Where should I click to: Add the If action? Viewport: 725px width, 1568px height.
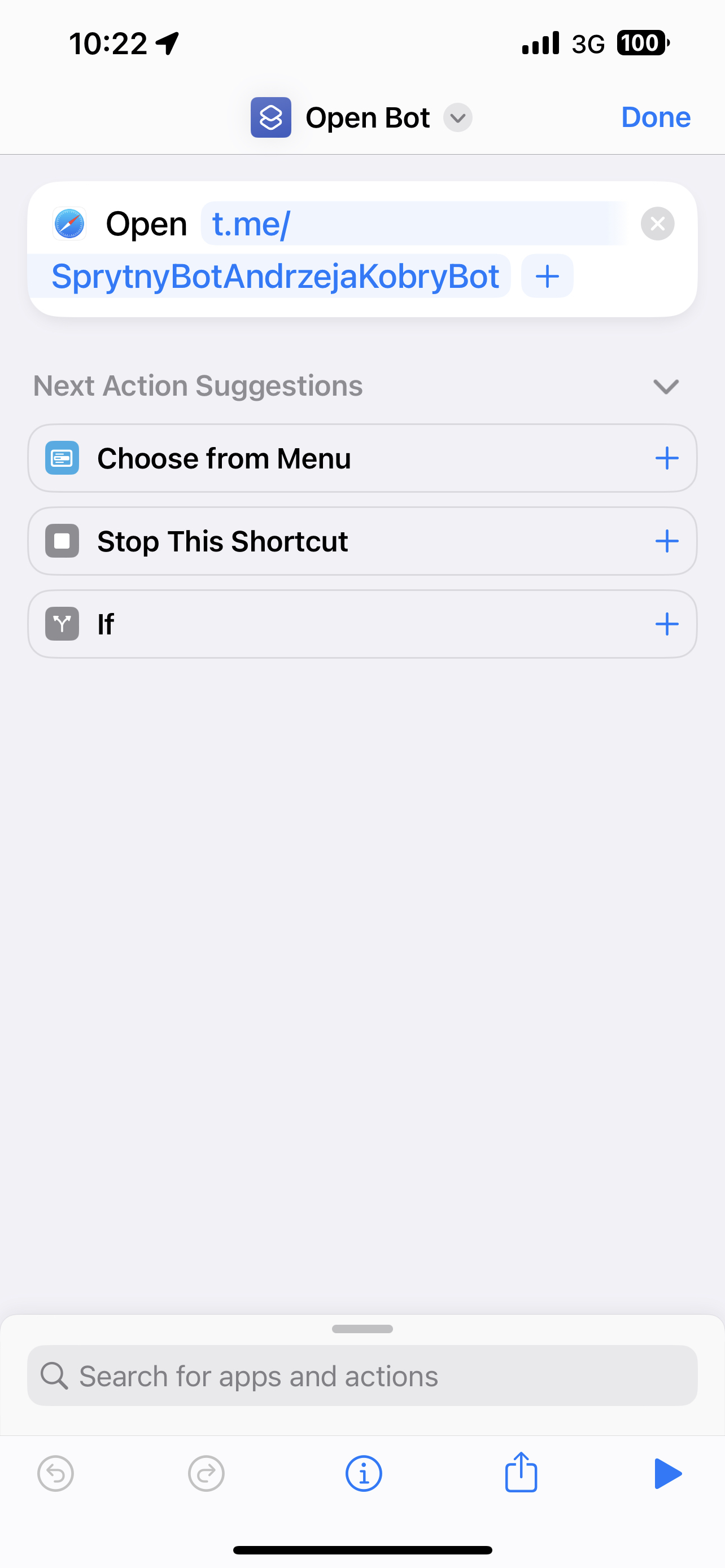tap(667, 624)
